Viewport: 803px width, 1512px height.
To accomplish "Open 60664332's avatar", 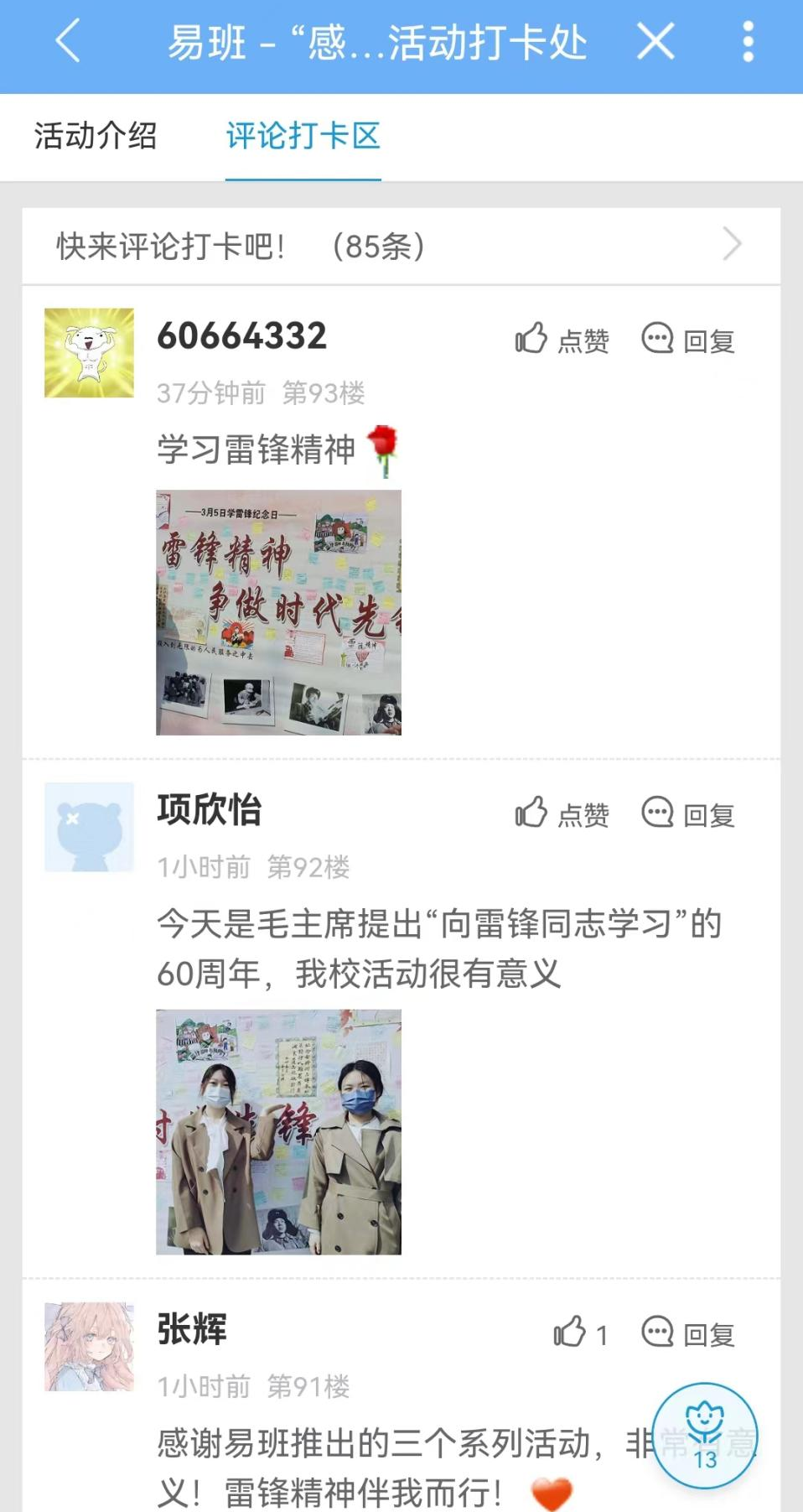I will pyautogui.click(x=89, y=352).
